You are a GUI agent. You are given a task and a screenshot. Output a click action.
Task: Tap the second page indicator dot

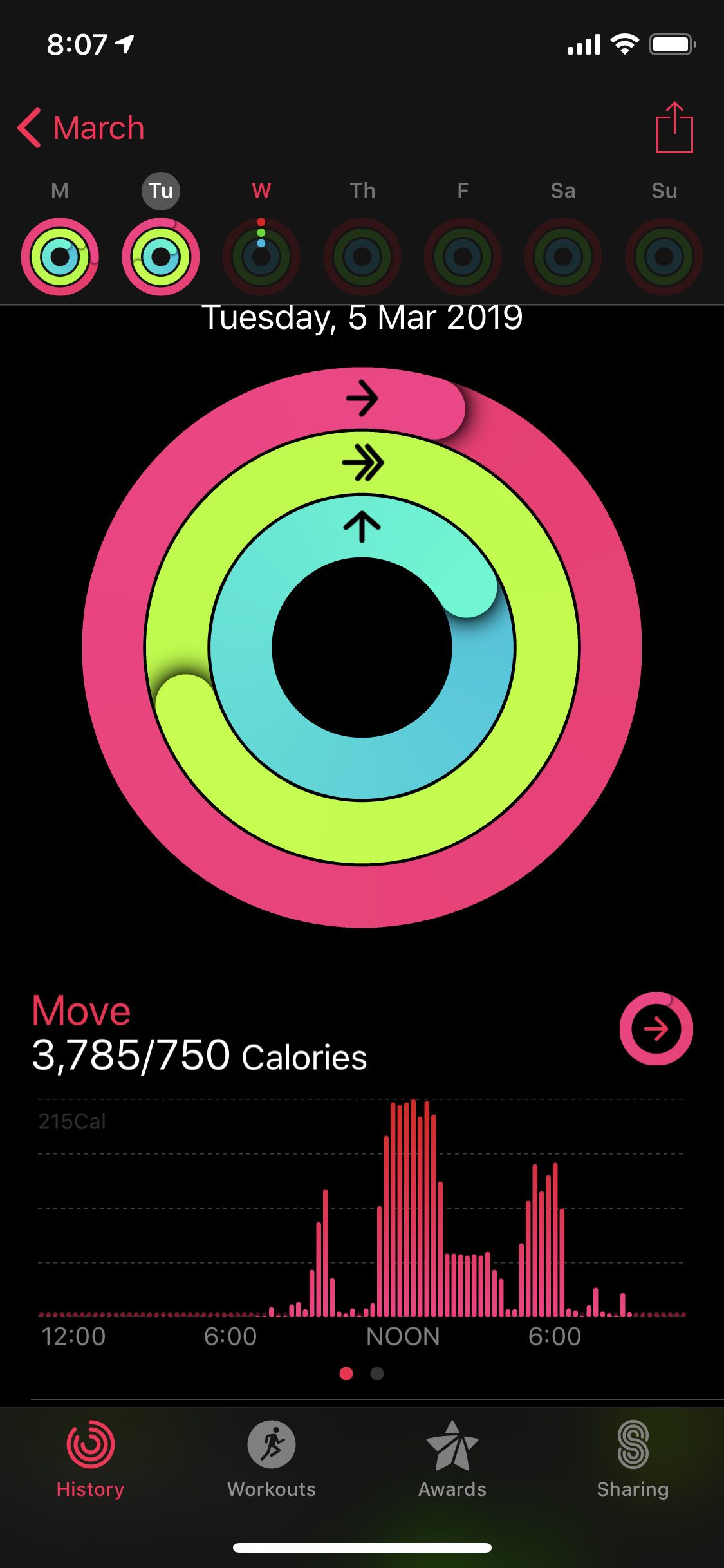(x=377, y=1374)
